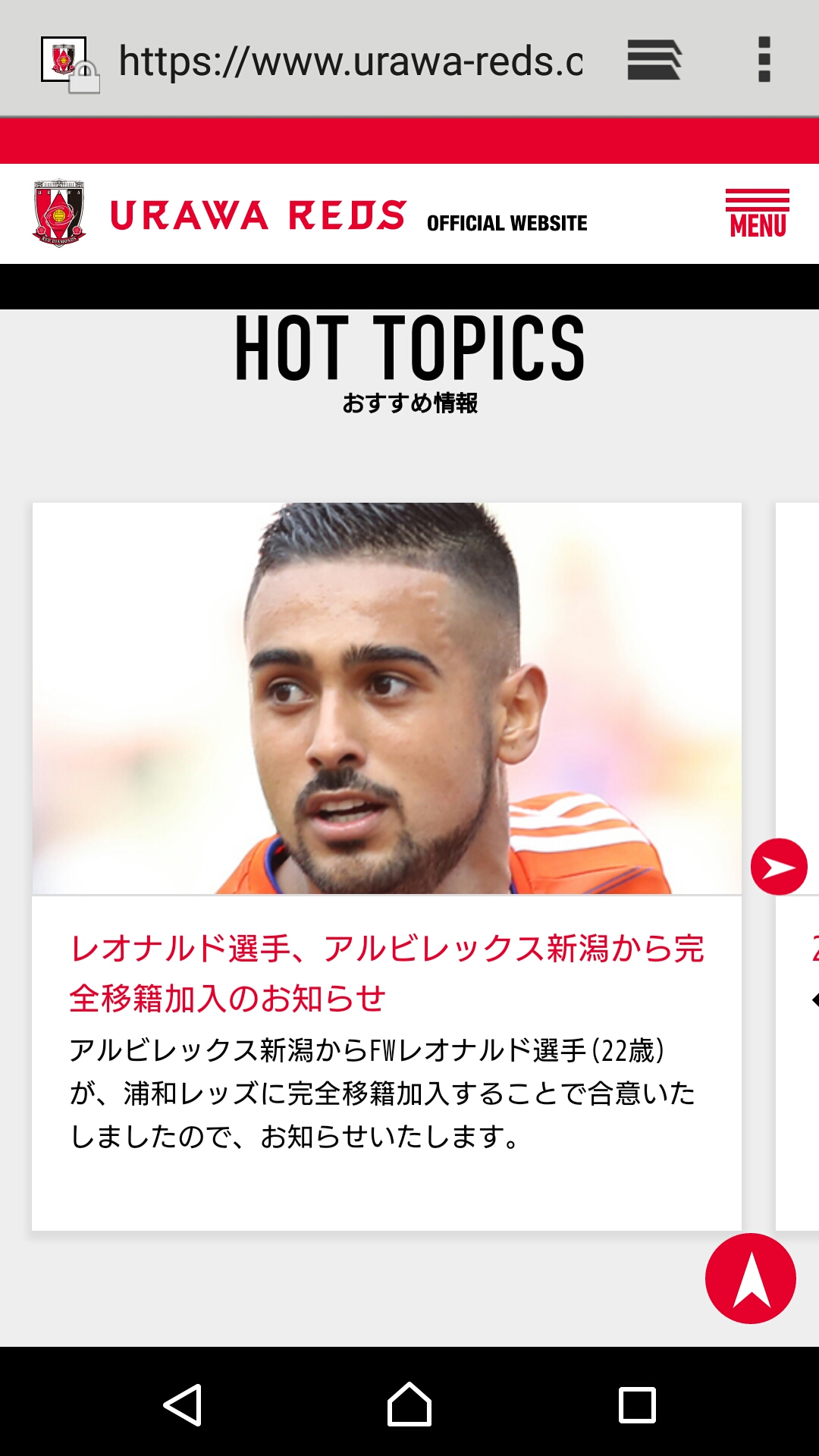Jump back to top with the red arrow button
Image resolution: width=819 pixels, height=1456 pixels.
751,1279
